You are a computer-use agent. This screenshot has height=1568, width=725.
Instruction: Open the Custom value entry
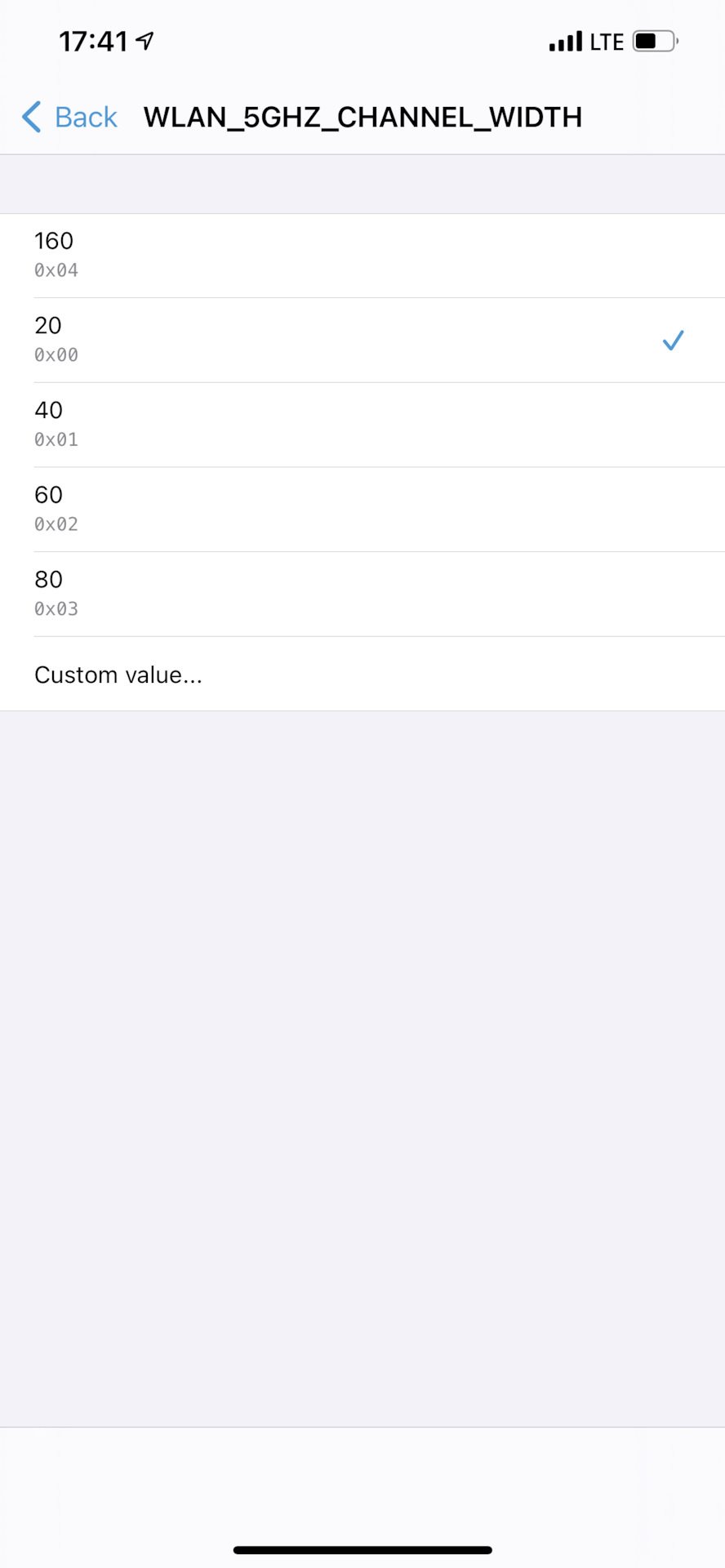[x=118, y=675]
